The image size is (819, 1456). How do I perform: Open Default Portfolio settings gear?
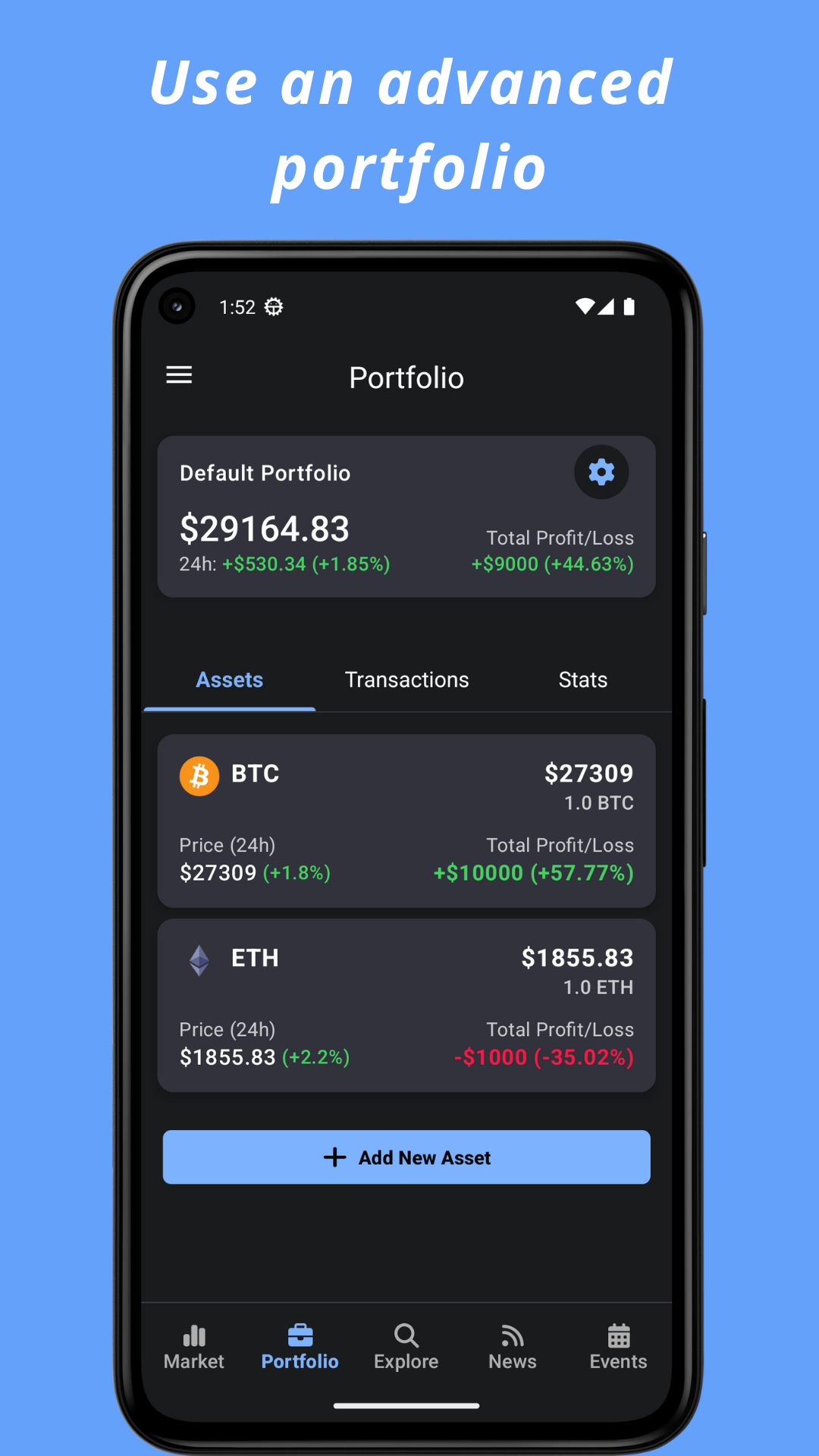pyautogui.click(x=601, y=472)
